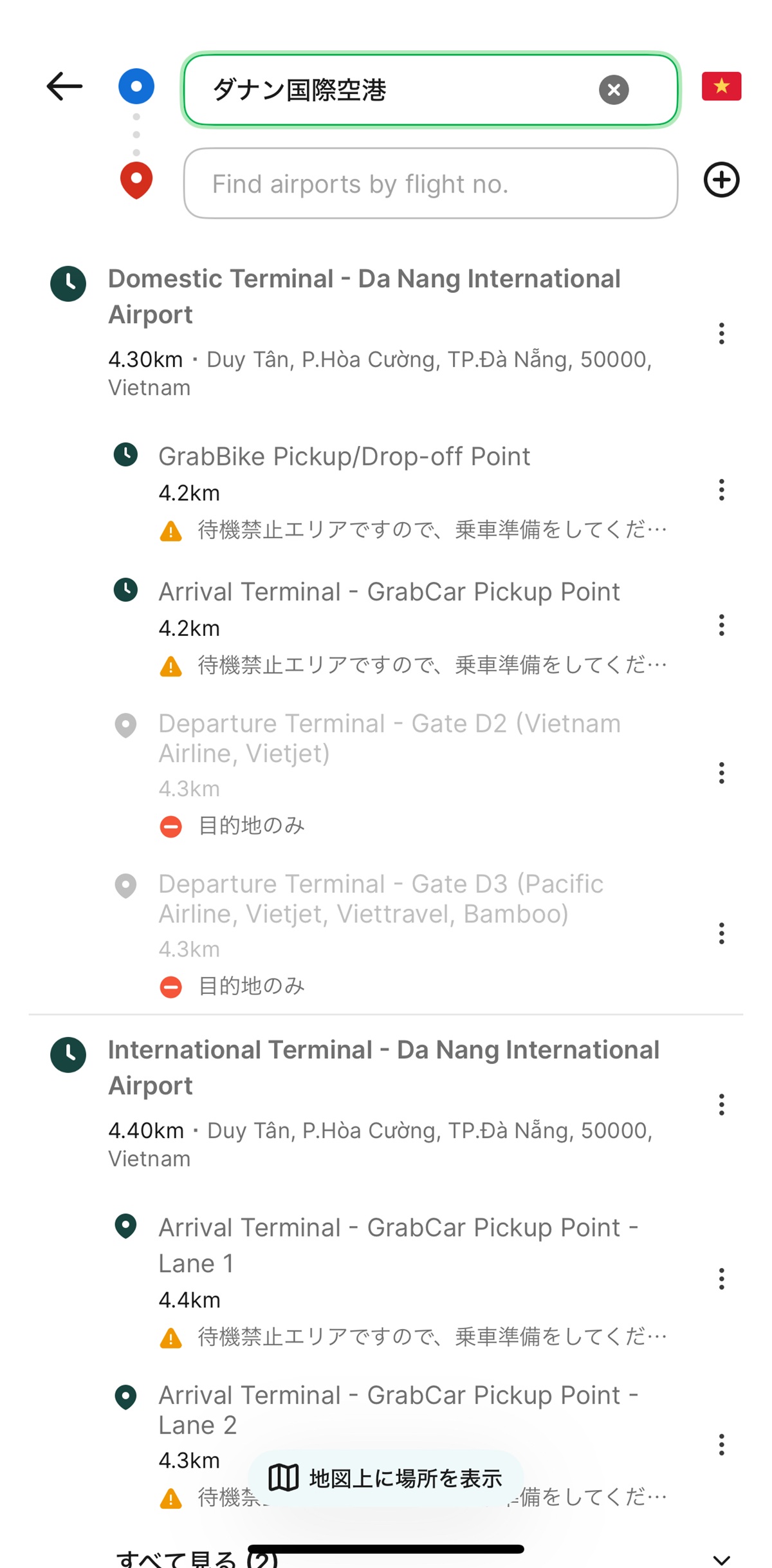Viewport: 772px width, 1568px height.
Task: Open options menu for Domestic Terminal result
Action: (721, 334)
